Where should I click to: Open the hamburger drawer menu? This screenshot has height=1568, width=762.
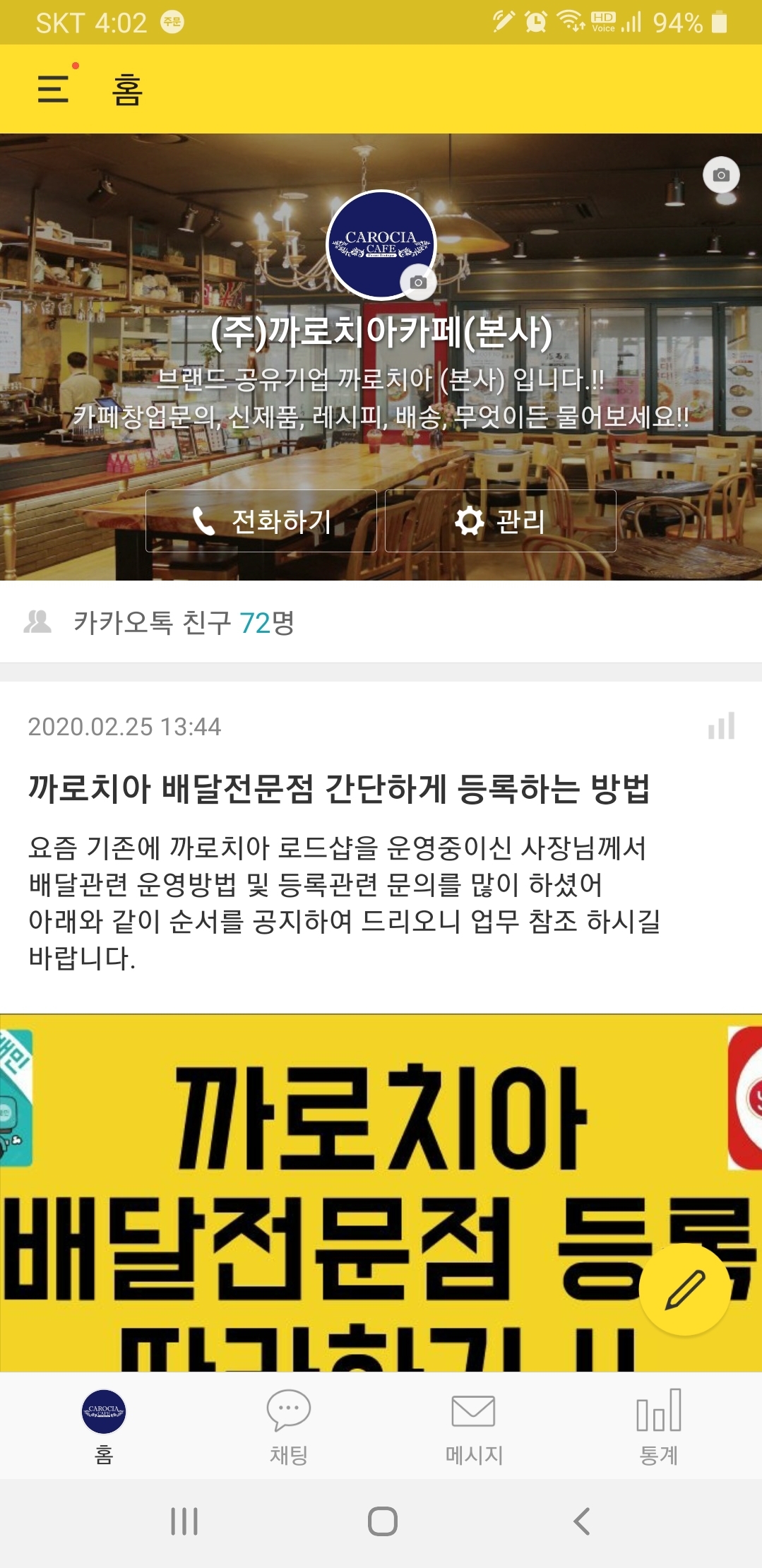[x=54, y=89]
